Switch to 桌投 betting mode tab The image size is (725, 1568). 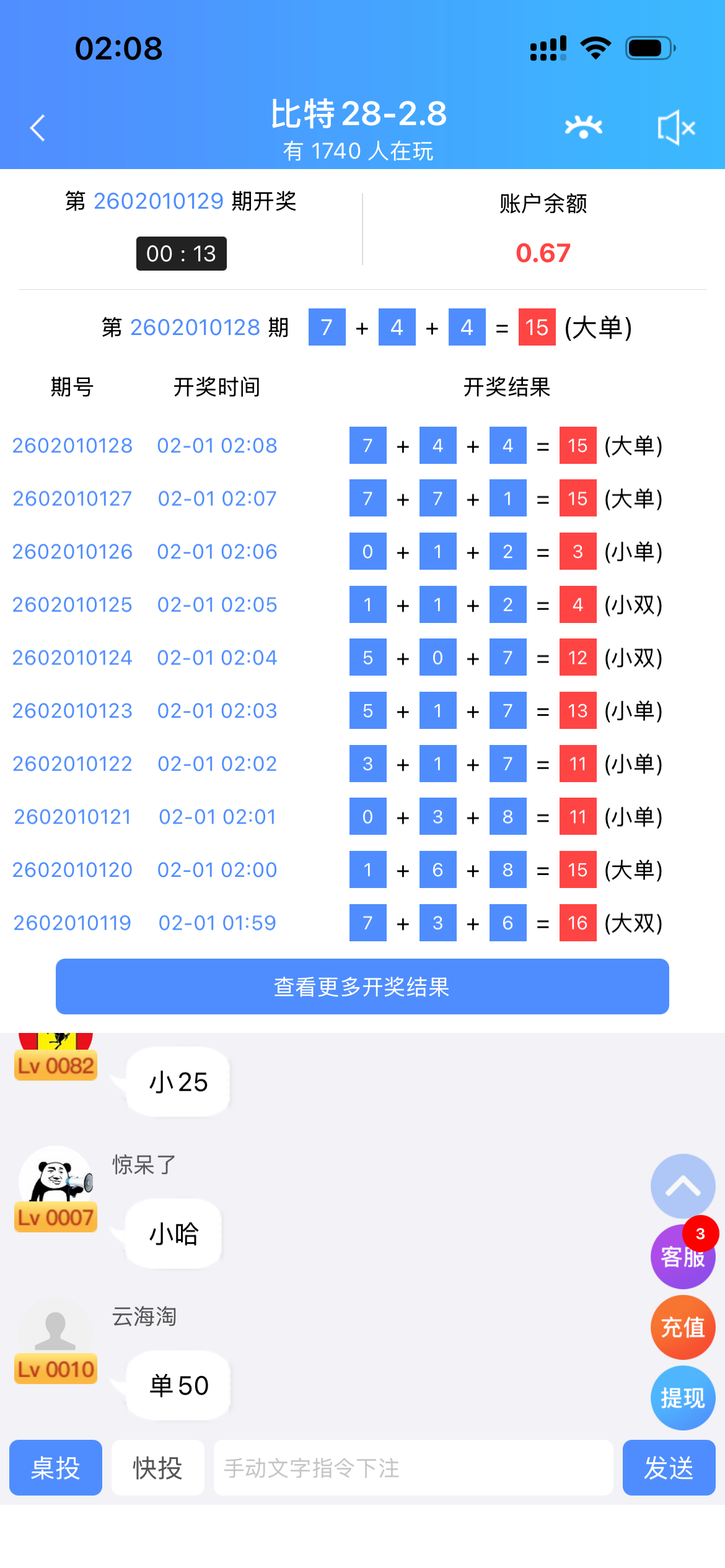pos(55,1468)
